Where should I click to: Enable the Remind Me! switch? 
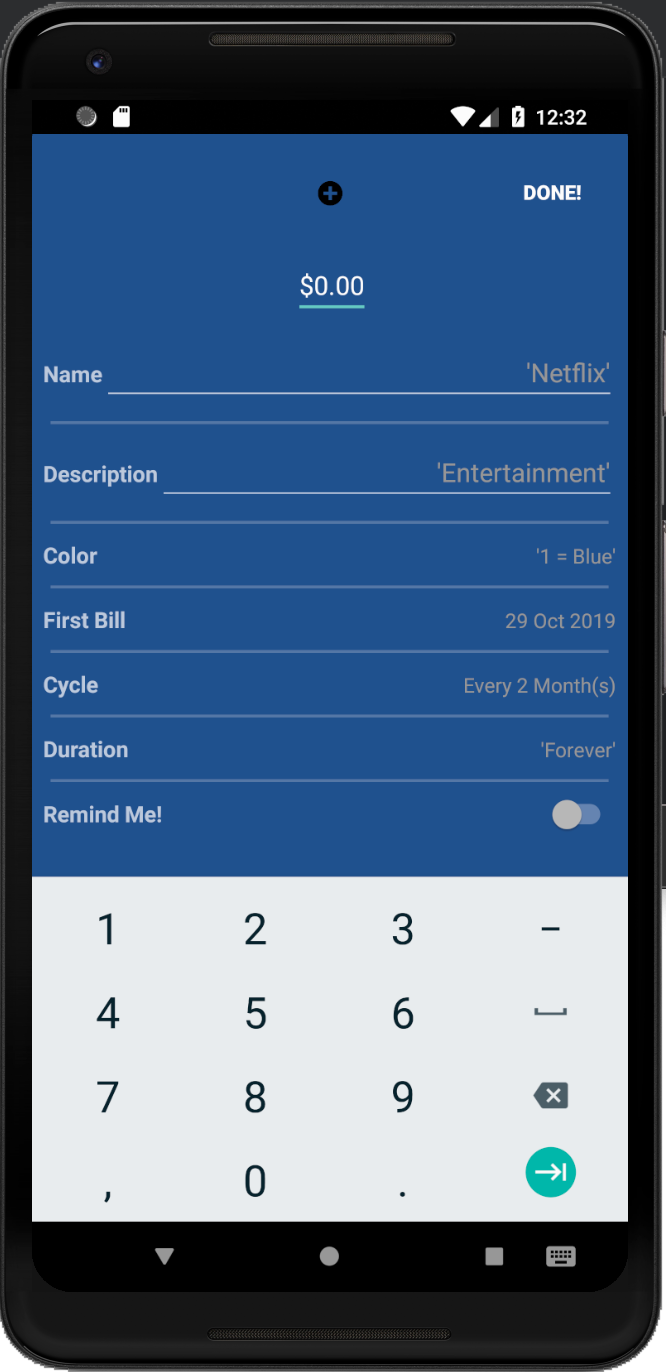click(x=576, y=815)
